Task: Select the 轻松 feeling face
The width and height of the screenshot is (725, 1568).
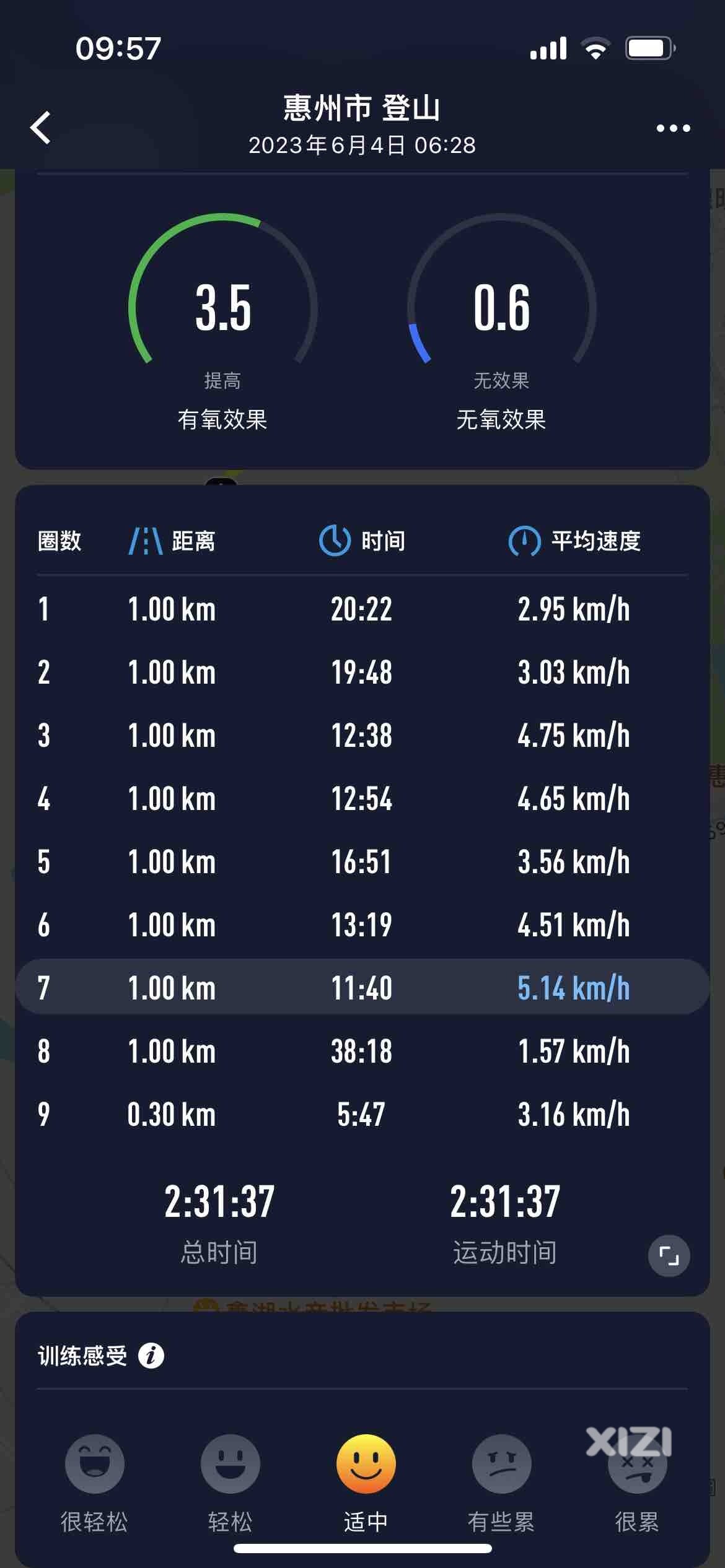Action: (230, 1483)
